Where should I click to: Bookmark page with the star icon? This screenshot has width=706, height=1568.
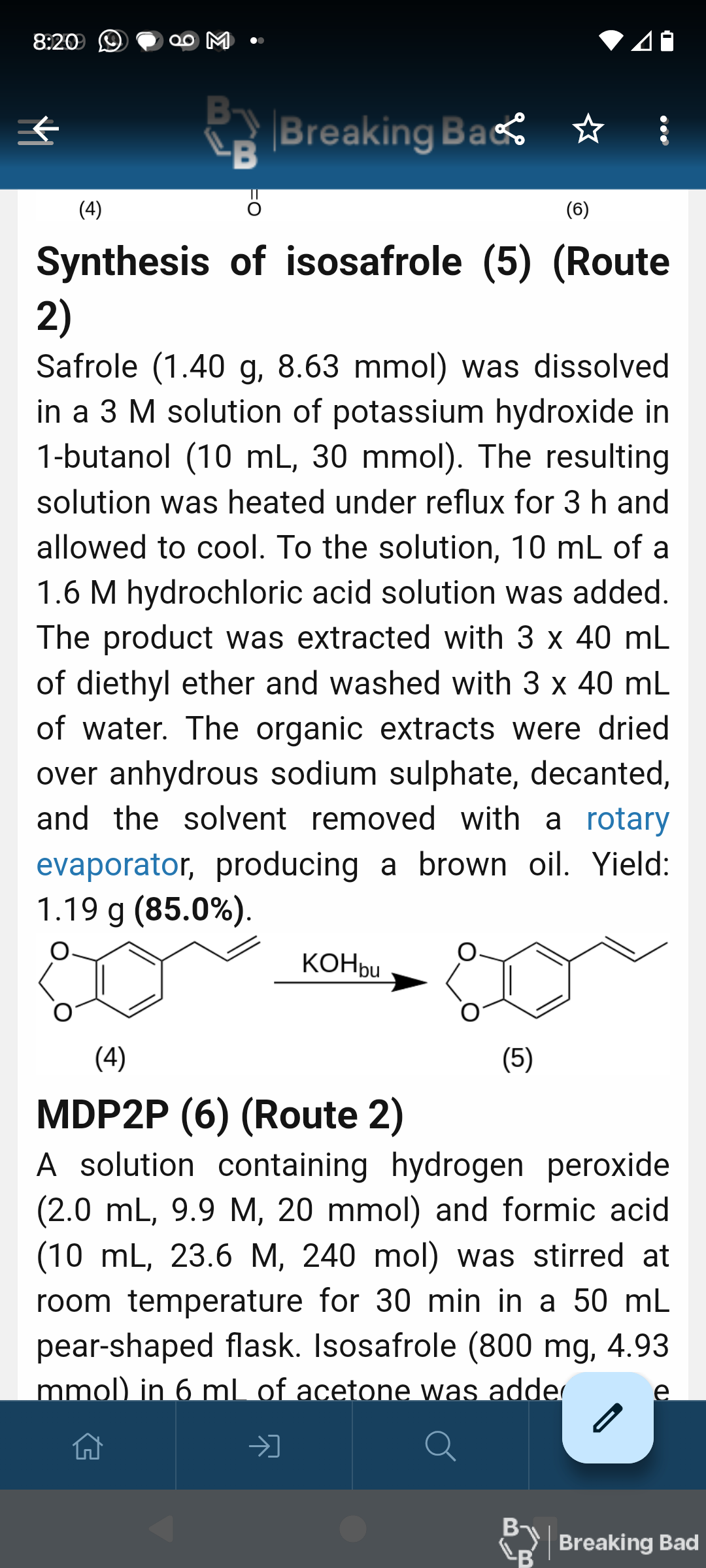point(588,129)
